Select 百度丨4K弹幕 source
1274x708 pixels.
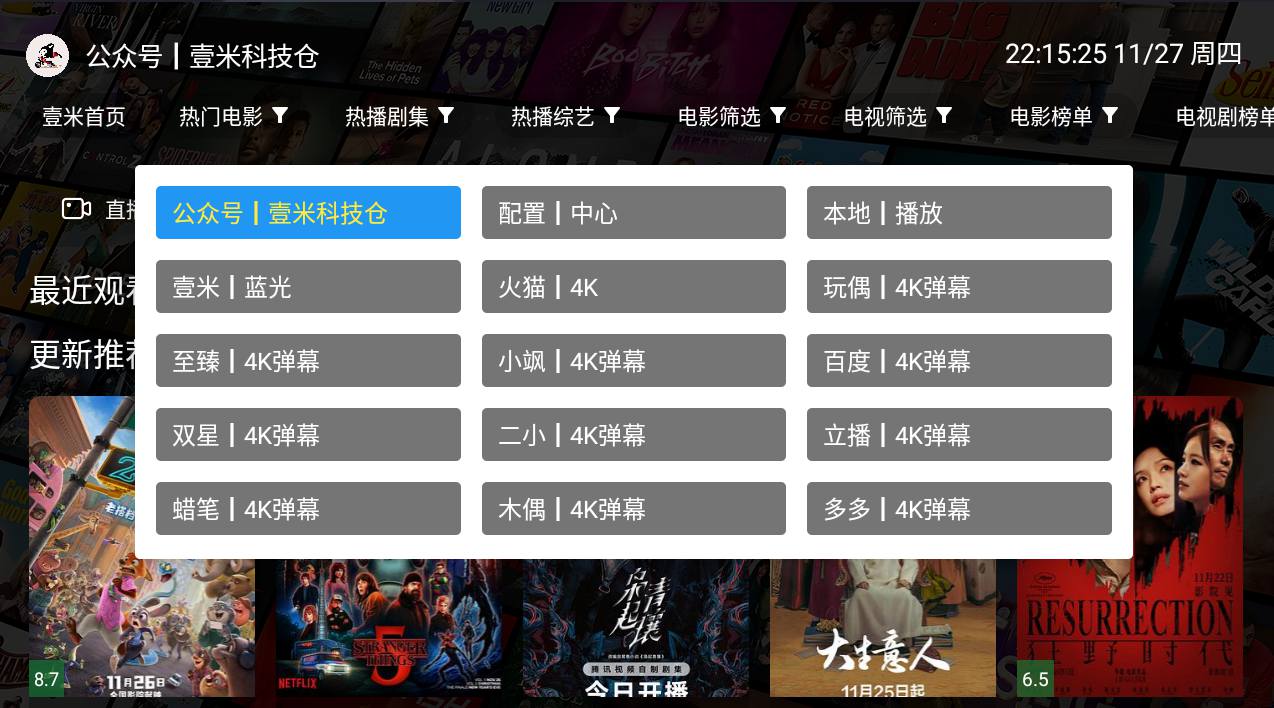coord(959,361)
